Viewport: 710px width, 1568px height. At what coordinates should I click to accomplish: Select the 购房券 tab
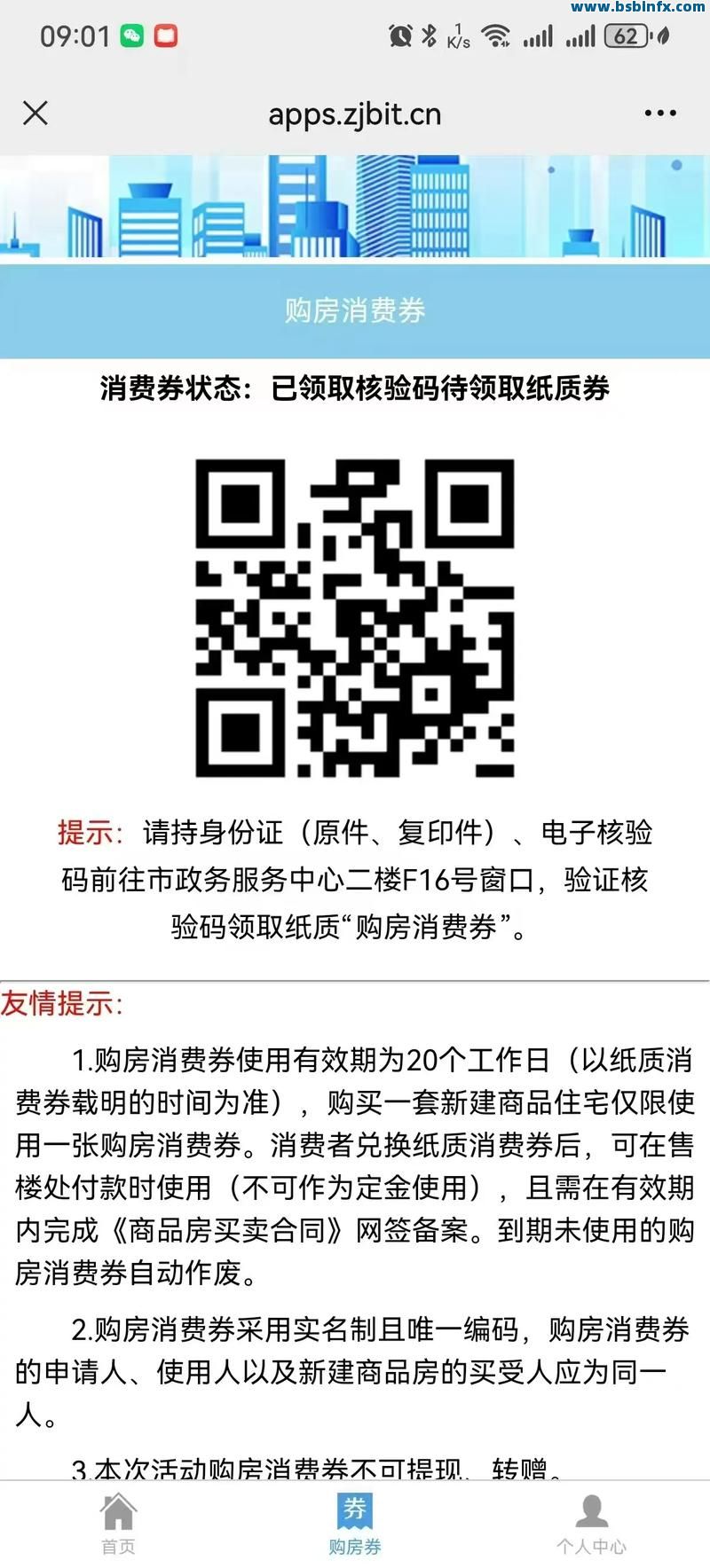pyautogui.click(x=355, y=1524)
